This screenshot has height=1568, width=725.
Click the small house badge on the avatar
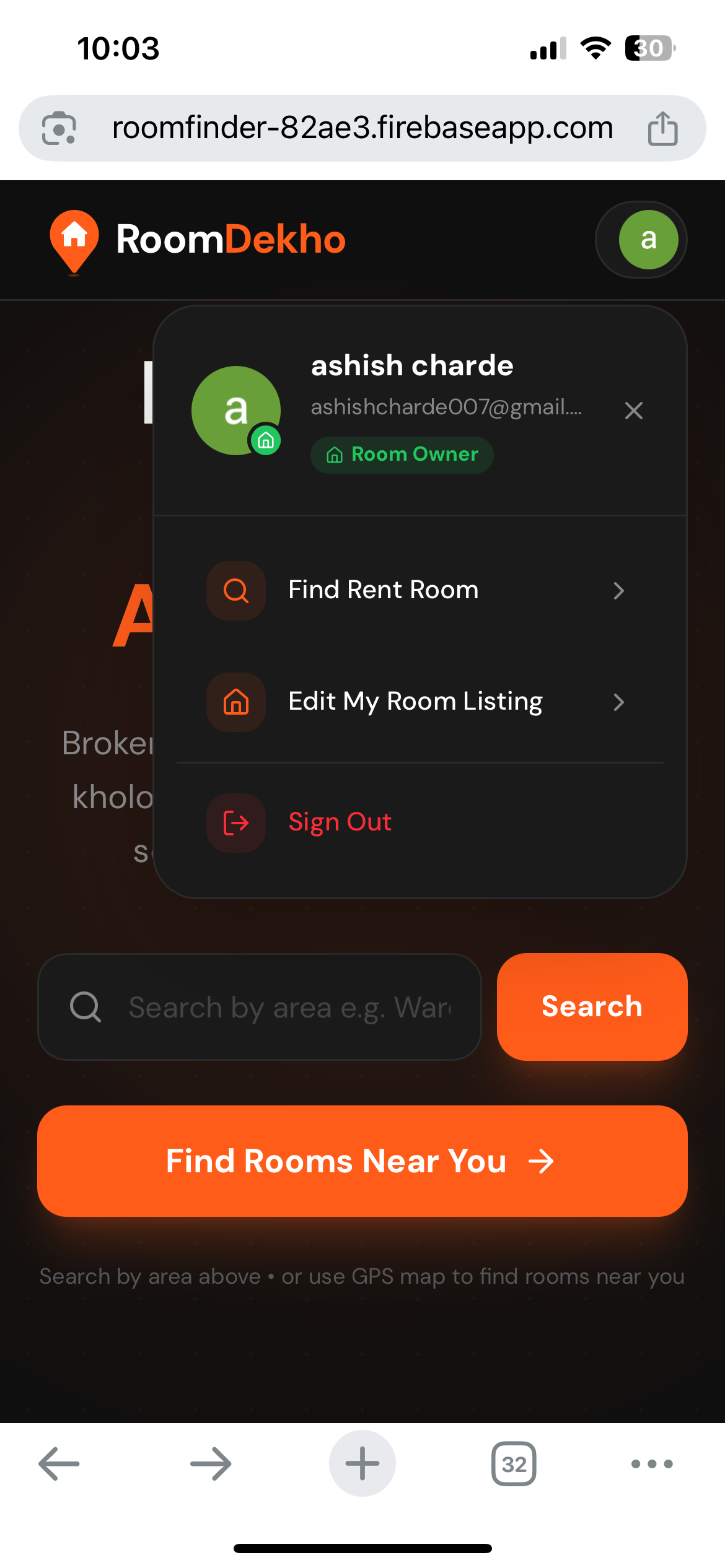coord(265,442)
